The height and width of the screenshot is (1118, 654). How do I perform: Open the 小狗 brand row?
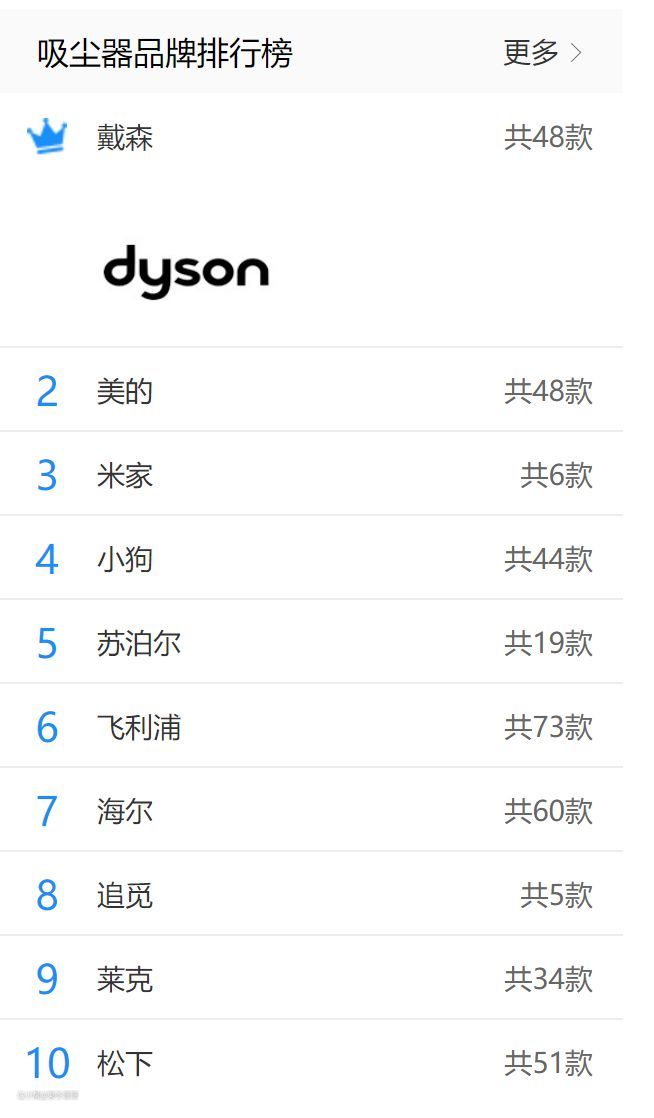[x=125, y=559]
